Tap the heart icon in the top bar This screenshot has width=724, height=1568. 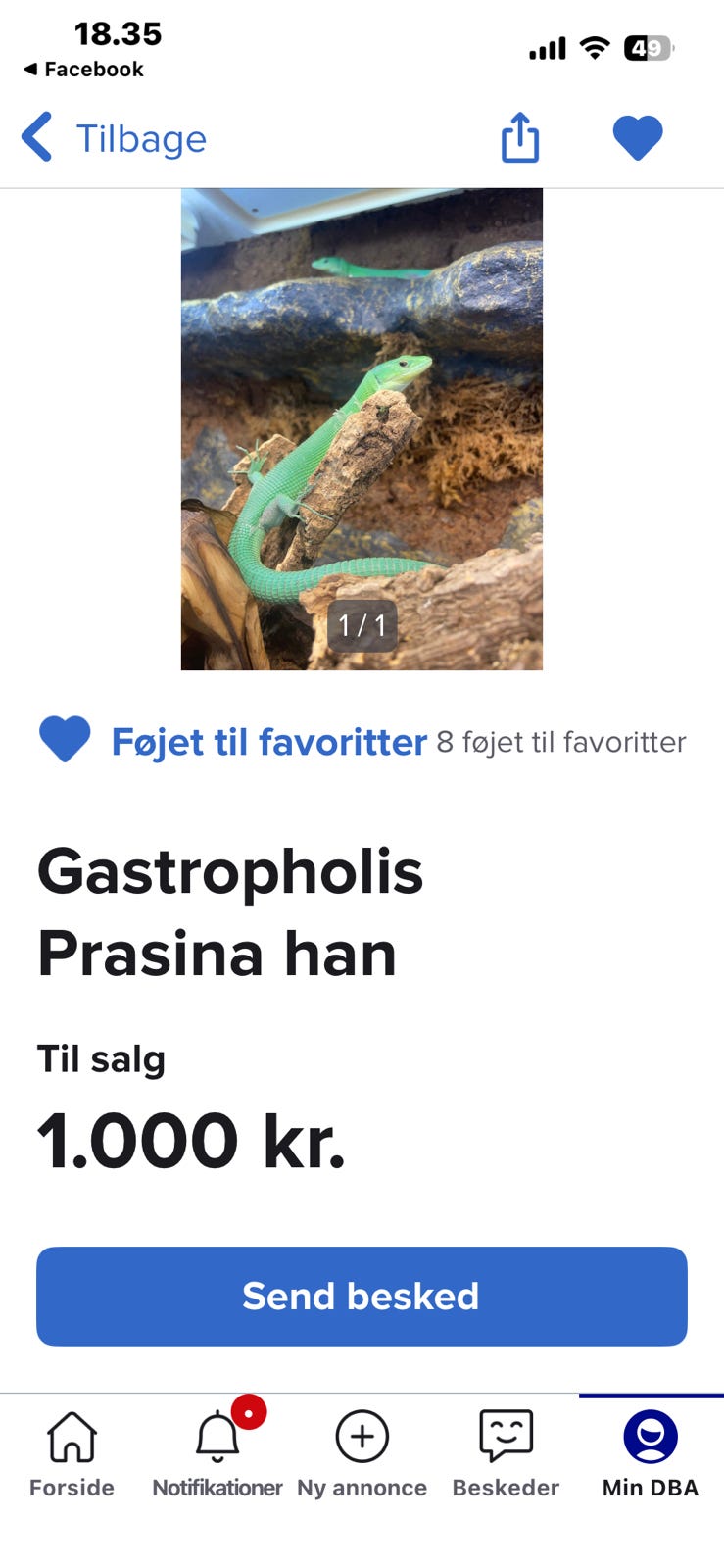tap(638, 137)
